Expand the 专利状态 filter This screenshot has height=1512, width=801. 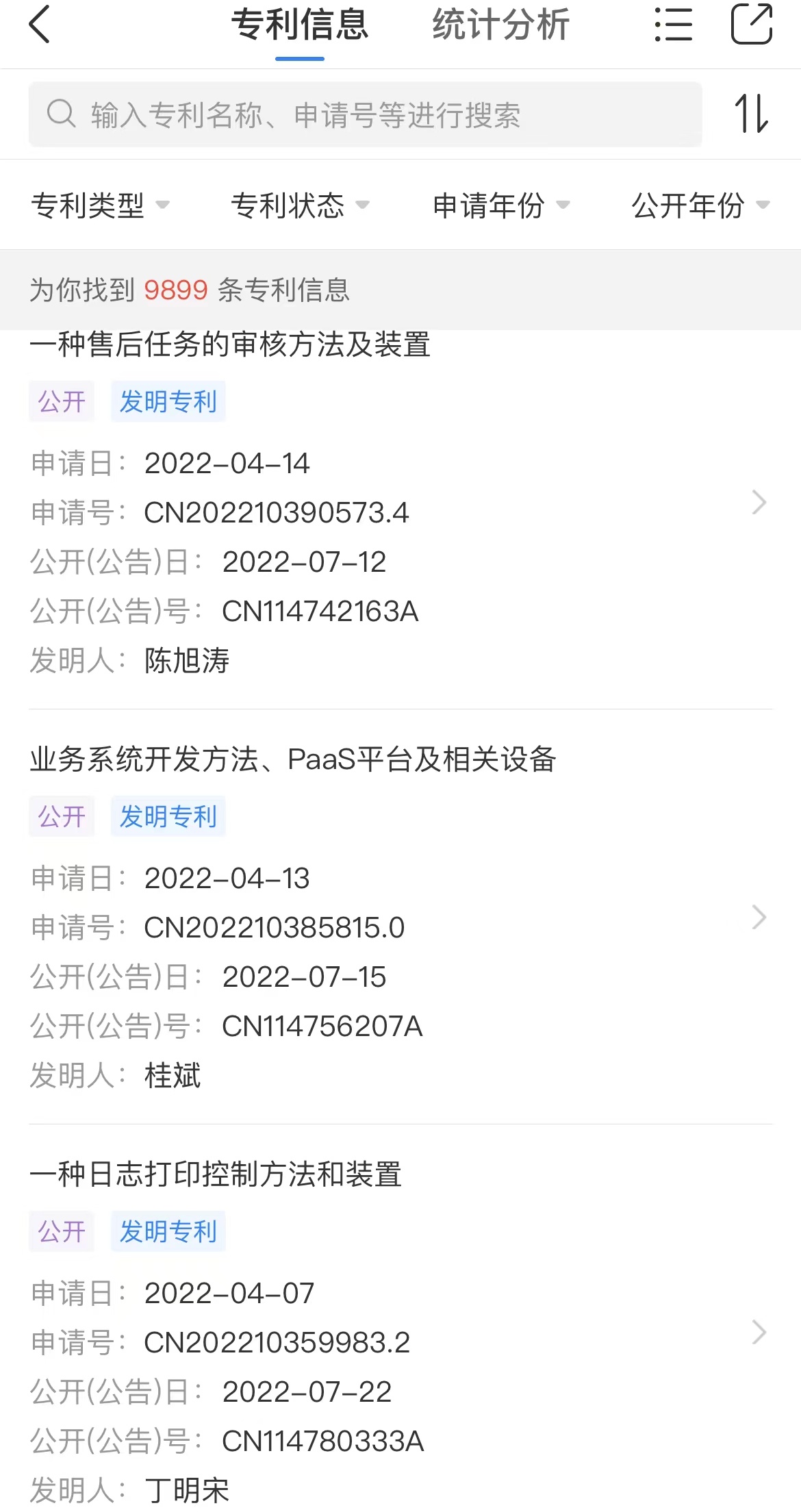pos(300,205)
